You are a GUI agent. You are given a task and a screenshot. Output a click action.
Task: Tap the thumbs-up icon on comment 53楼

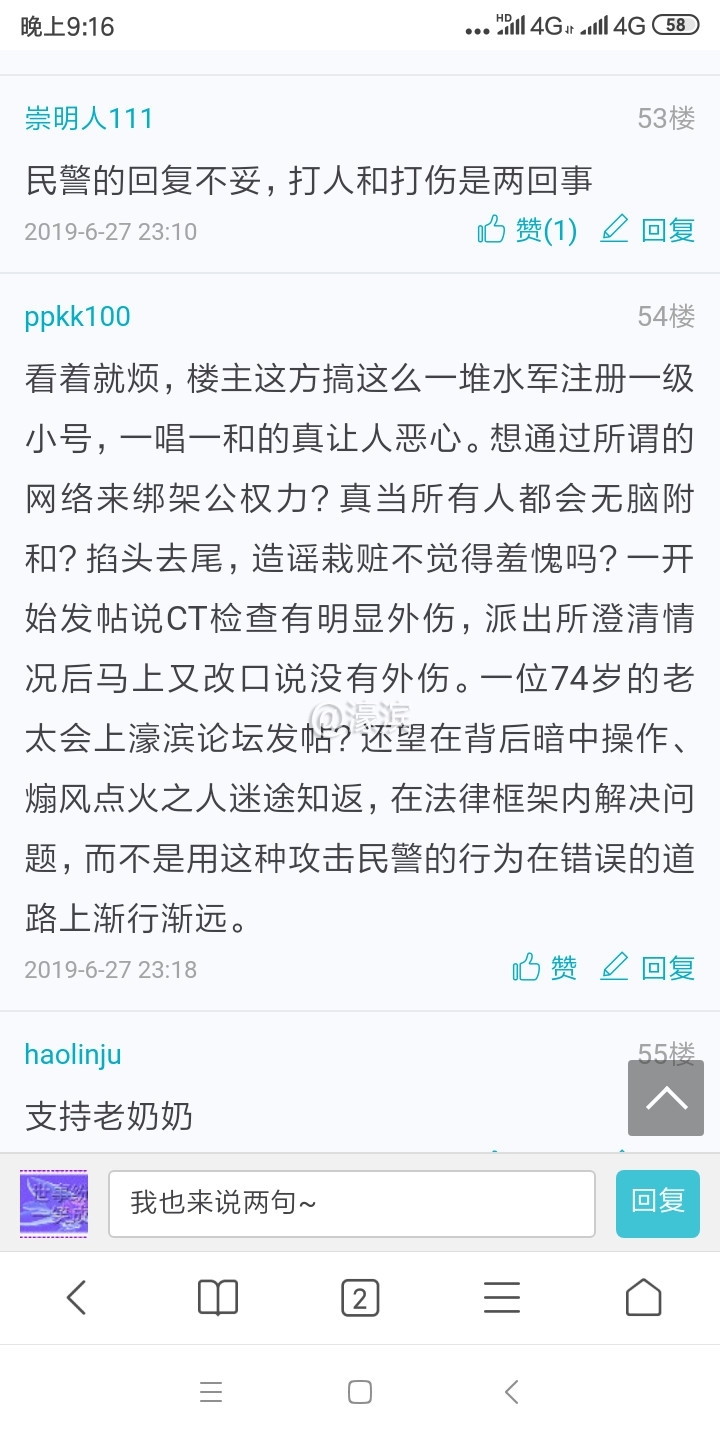tap(492, 230)
